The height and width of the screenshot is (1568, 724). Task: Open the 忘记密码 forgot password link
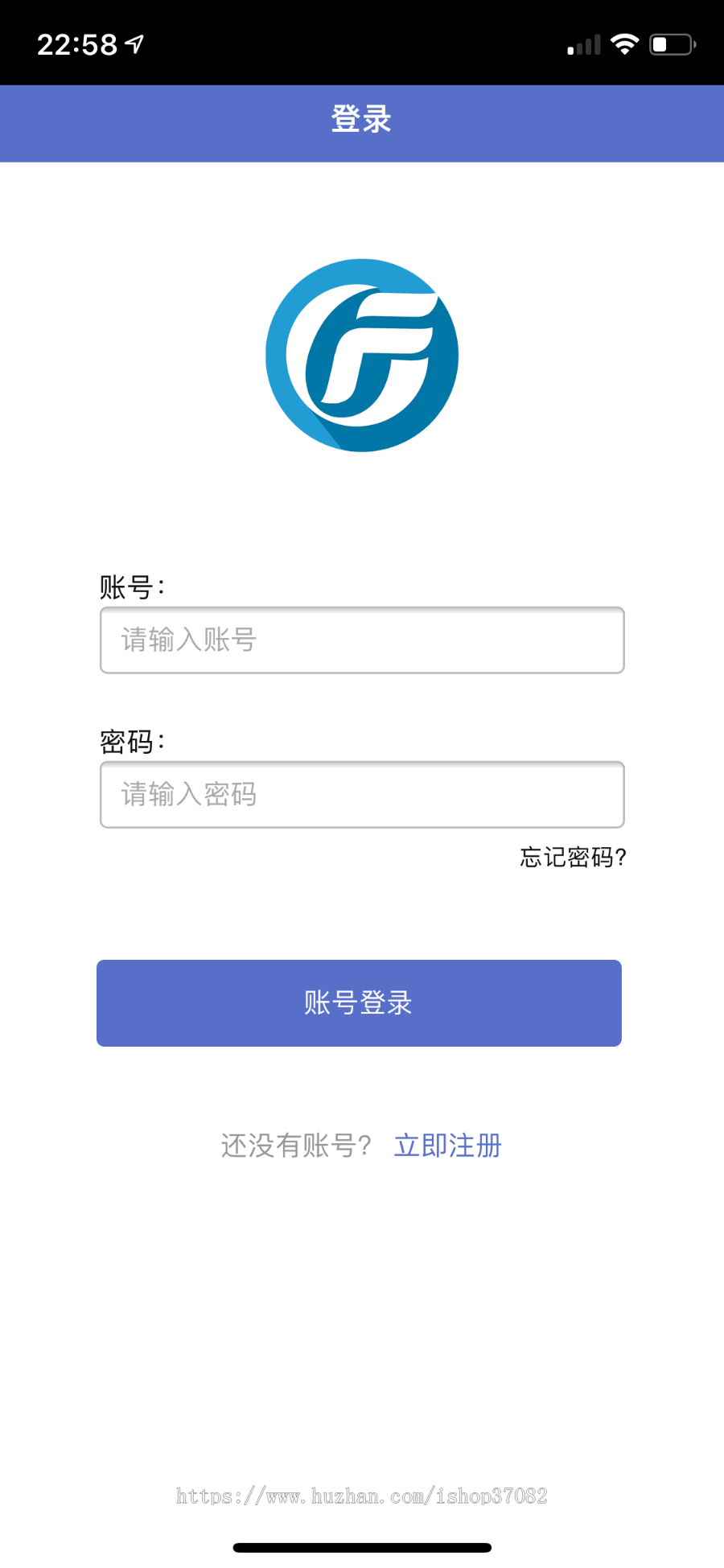point(572,858)
